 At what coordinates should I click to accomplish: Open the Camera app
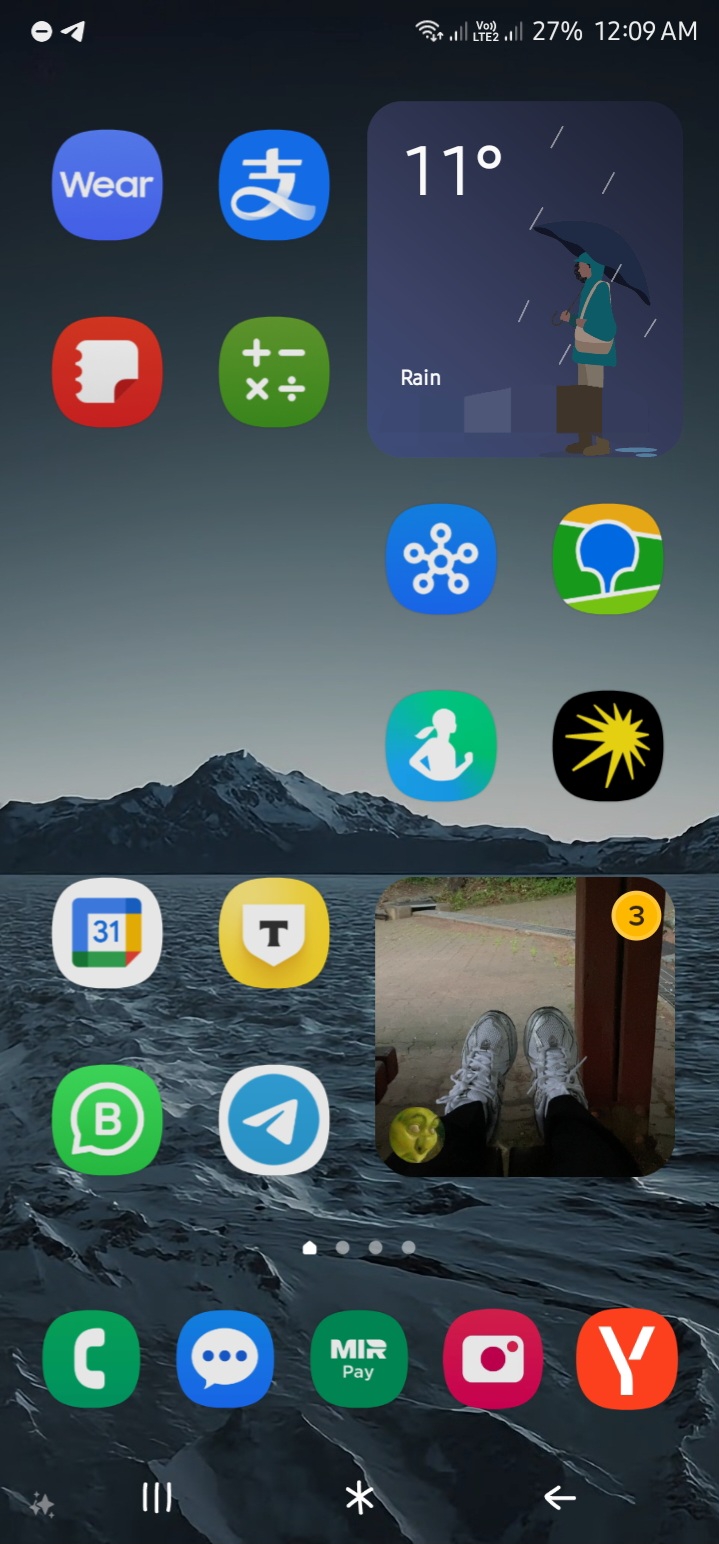coord(493,1359)
